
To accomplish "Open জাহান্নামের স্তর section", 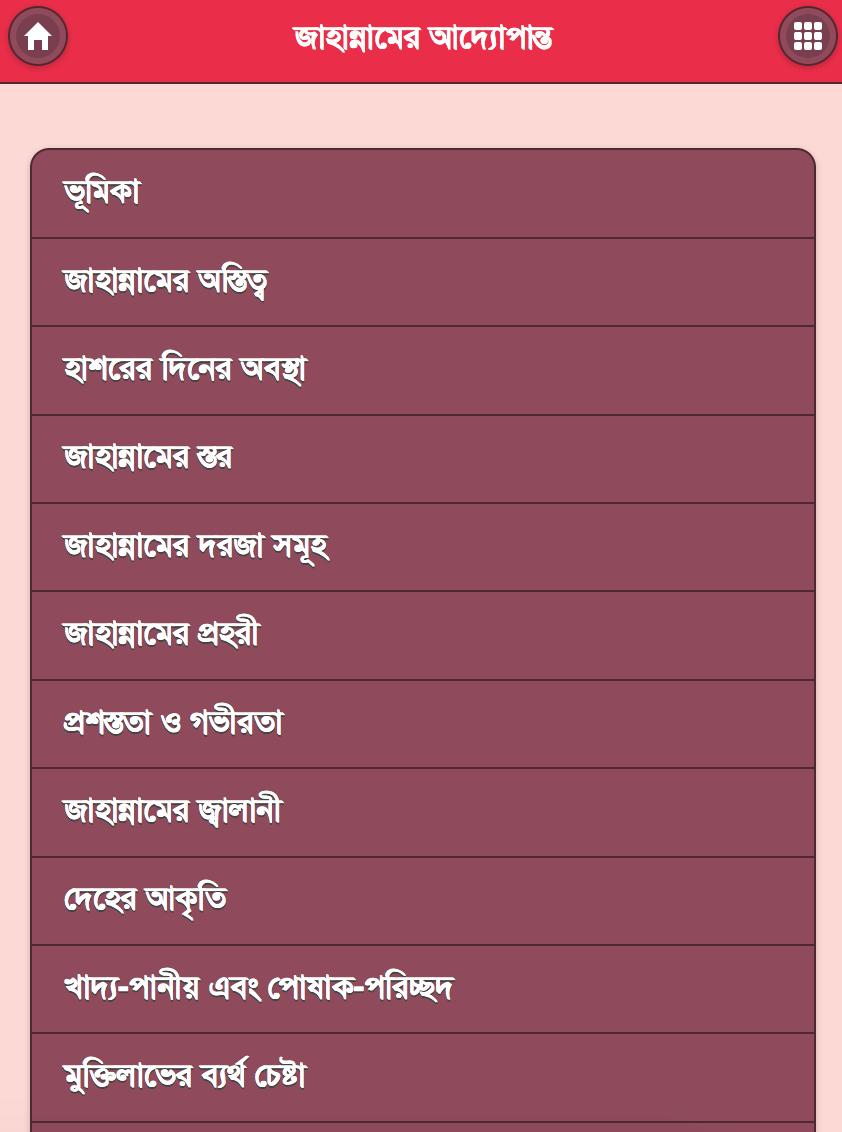I will point(422,459).
